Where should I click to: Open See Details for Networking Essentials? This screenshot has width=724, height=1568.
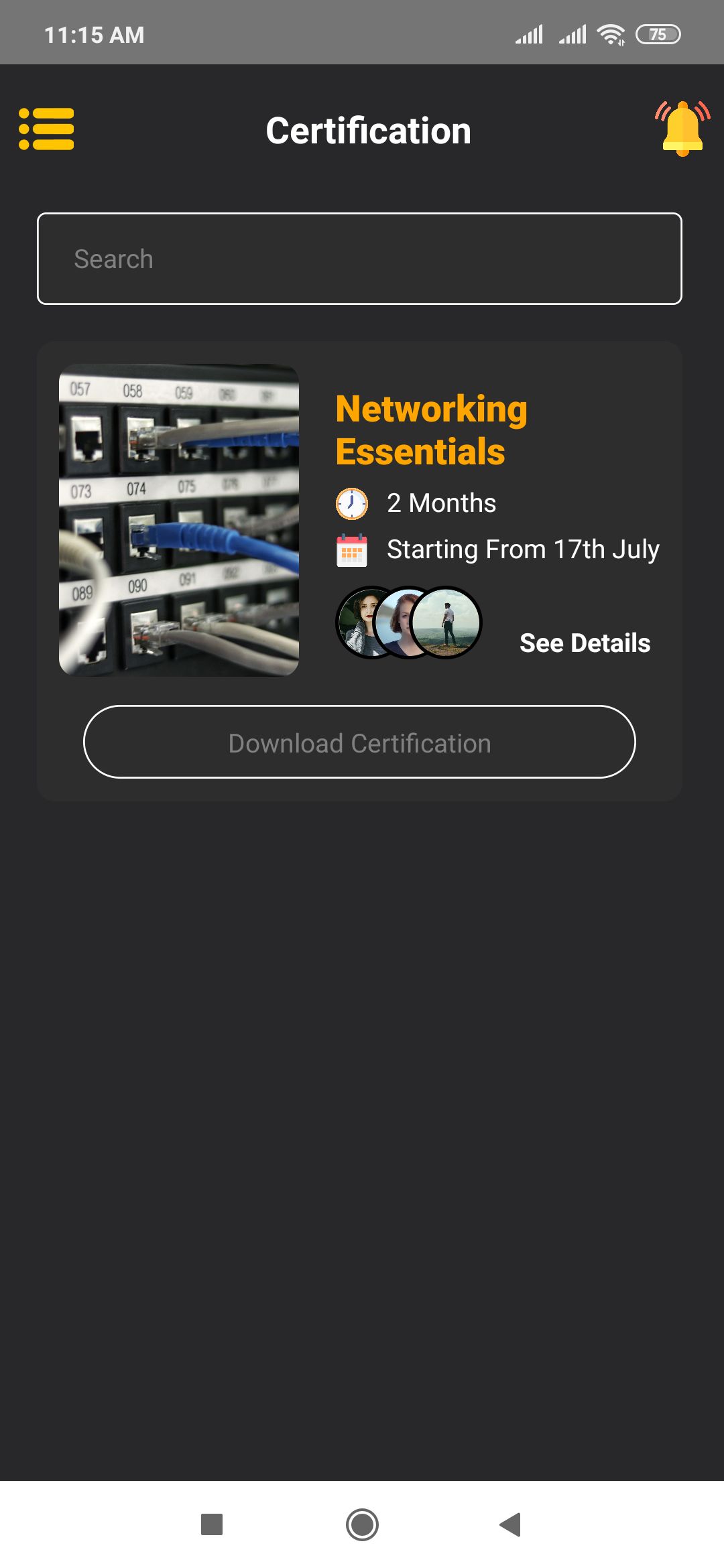coord(585,643)
